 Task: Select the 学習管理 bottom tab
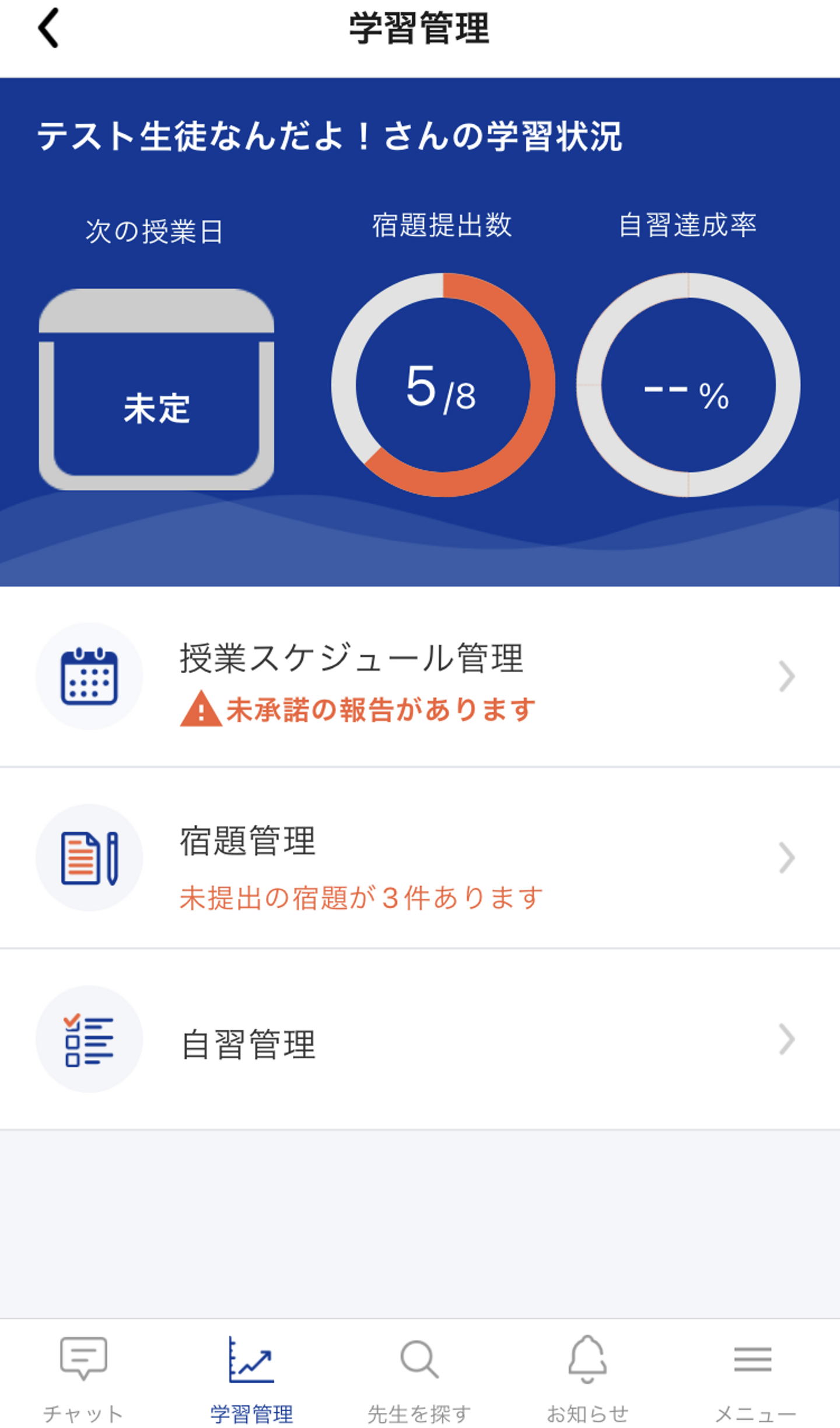(251, 1378)
